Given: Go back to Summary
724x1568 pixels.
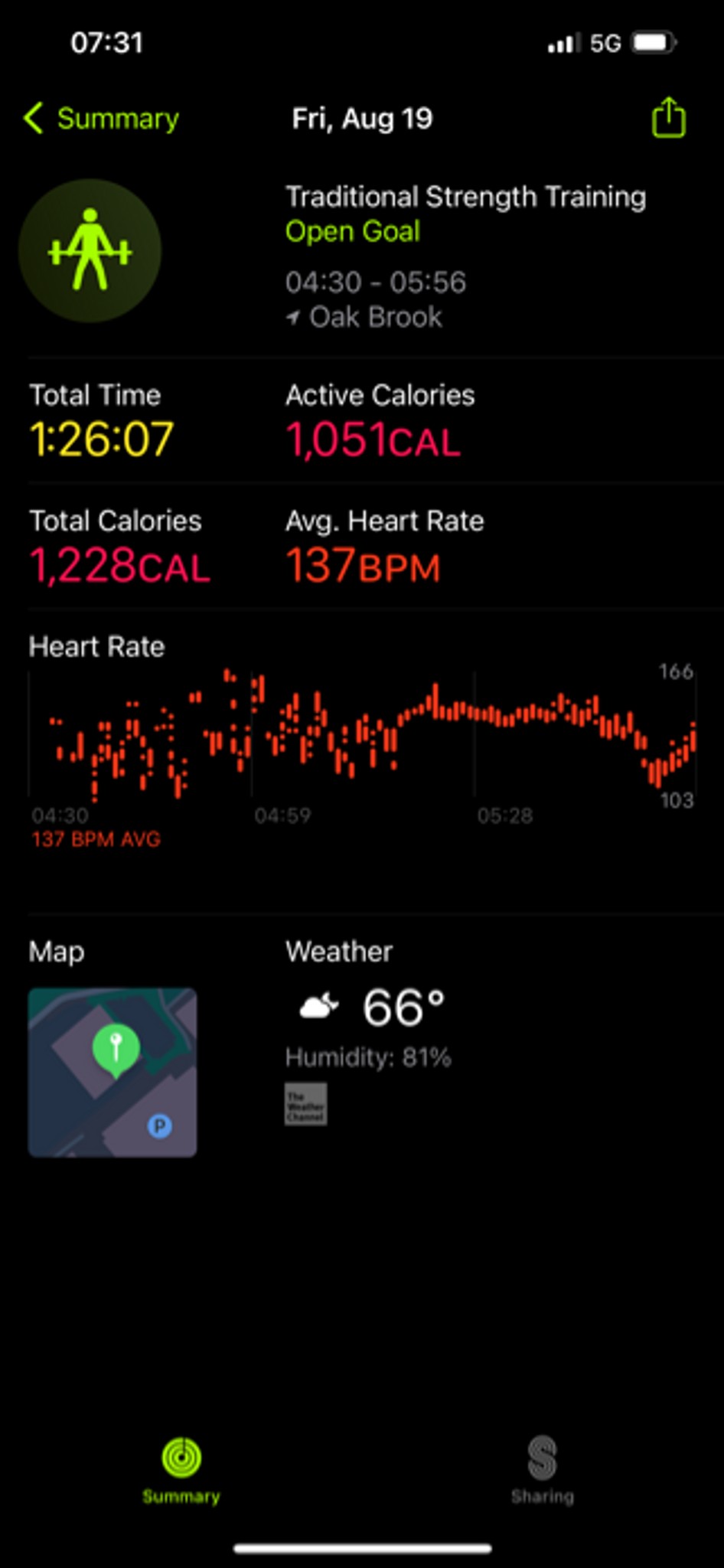Looking at the screenshot, I should click(x=101, y=119).
